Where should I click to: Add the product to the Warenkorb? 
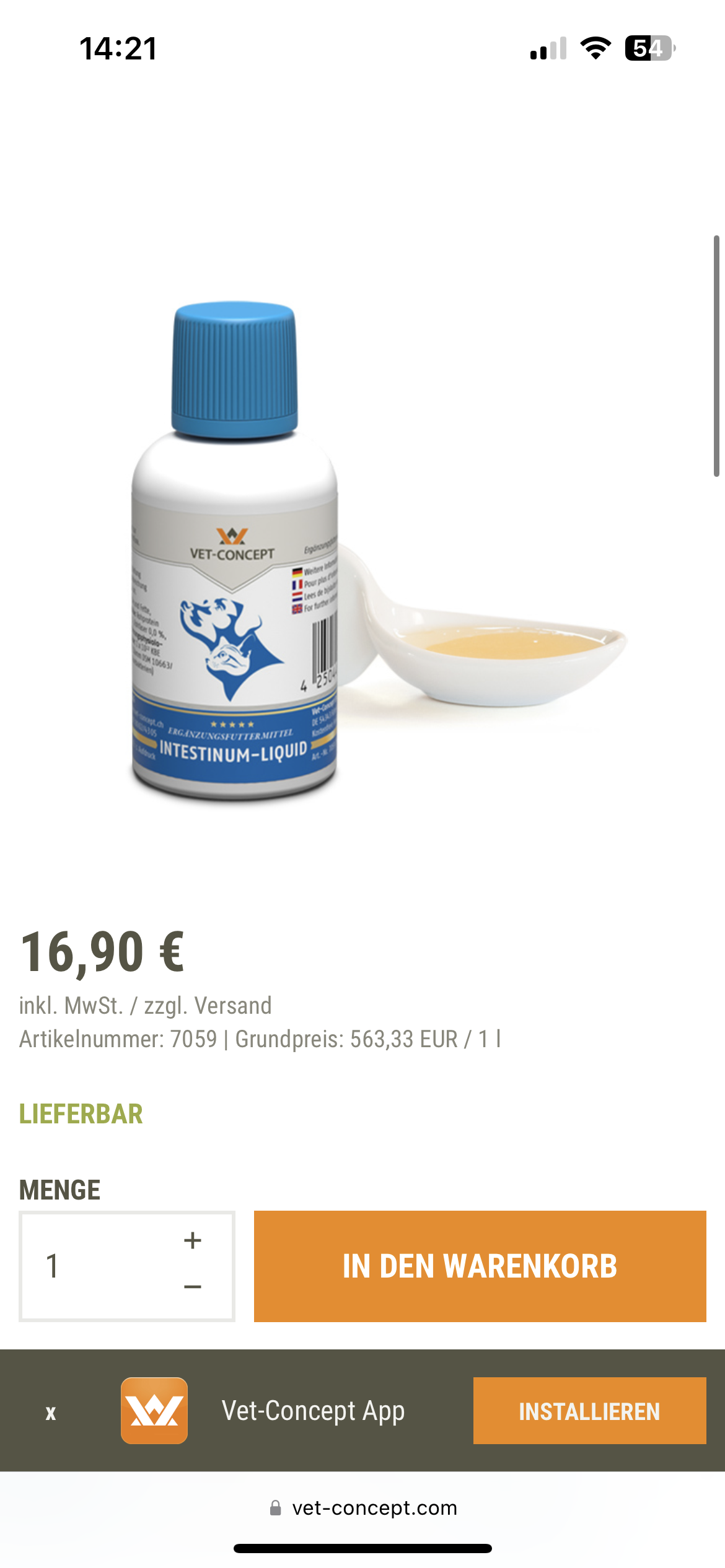pos(480,1266)
